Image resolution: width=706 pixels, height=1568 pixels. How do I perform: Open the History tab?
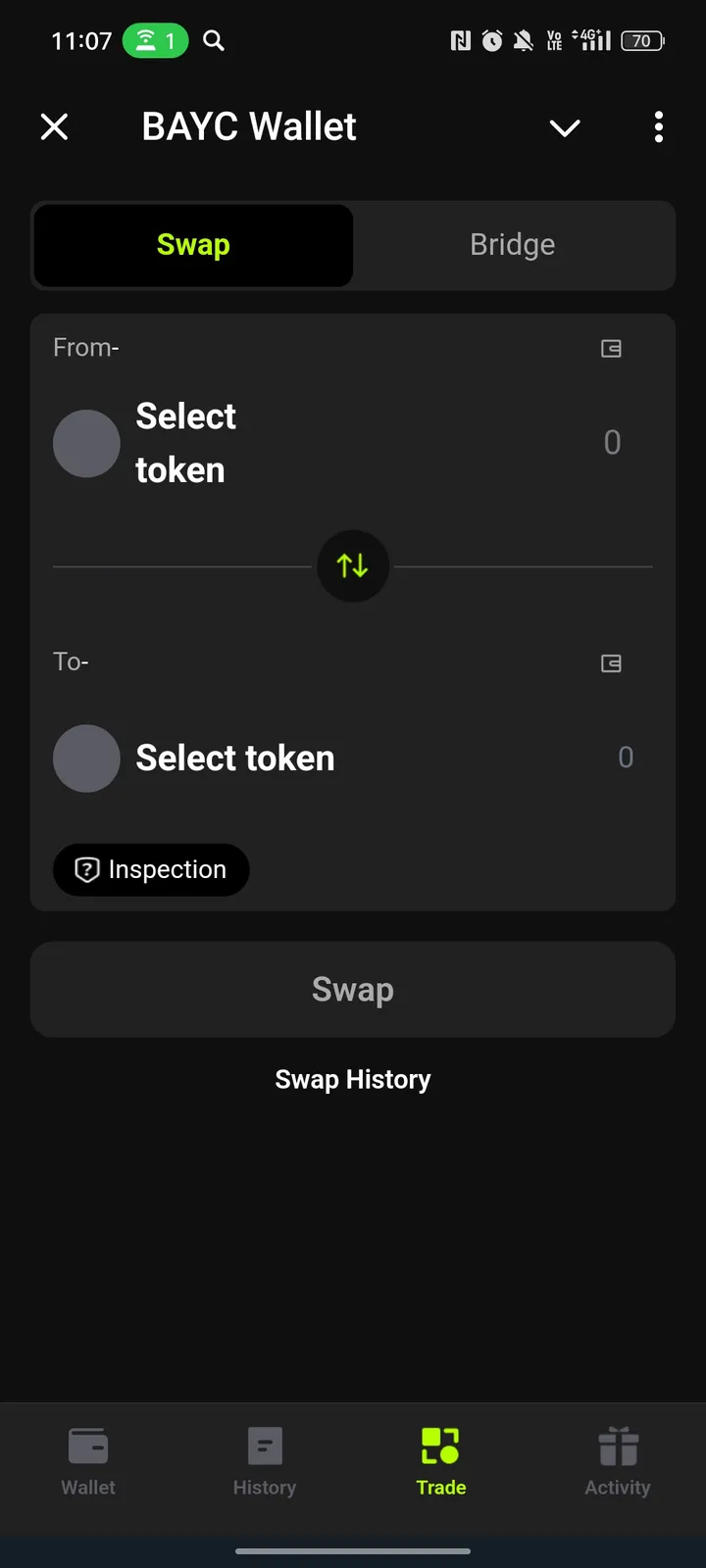[x=265, y=1461]
